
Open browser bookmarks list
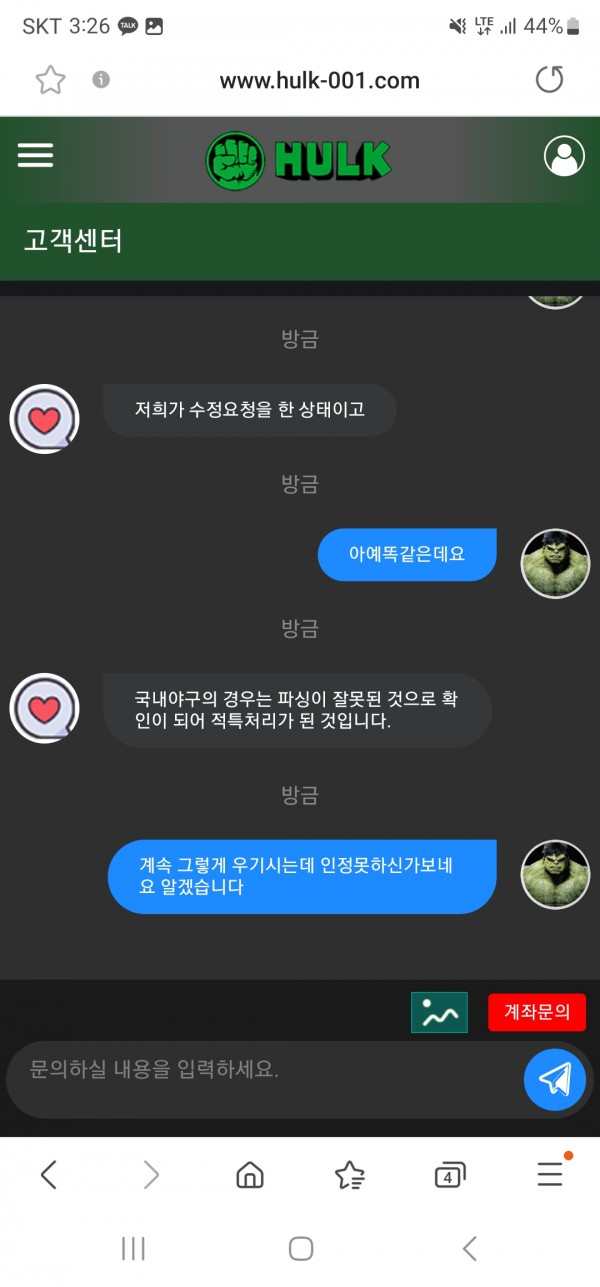(x=349, y=1175)
